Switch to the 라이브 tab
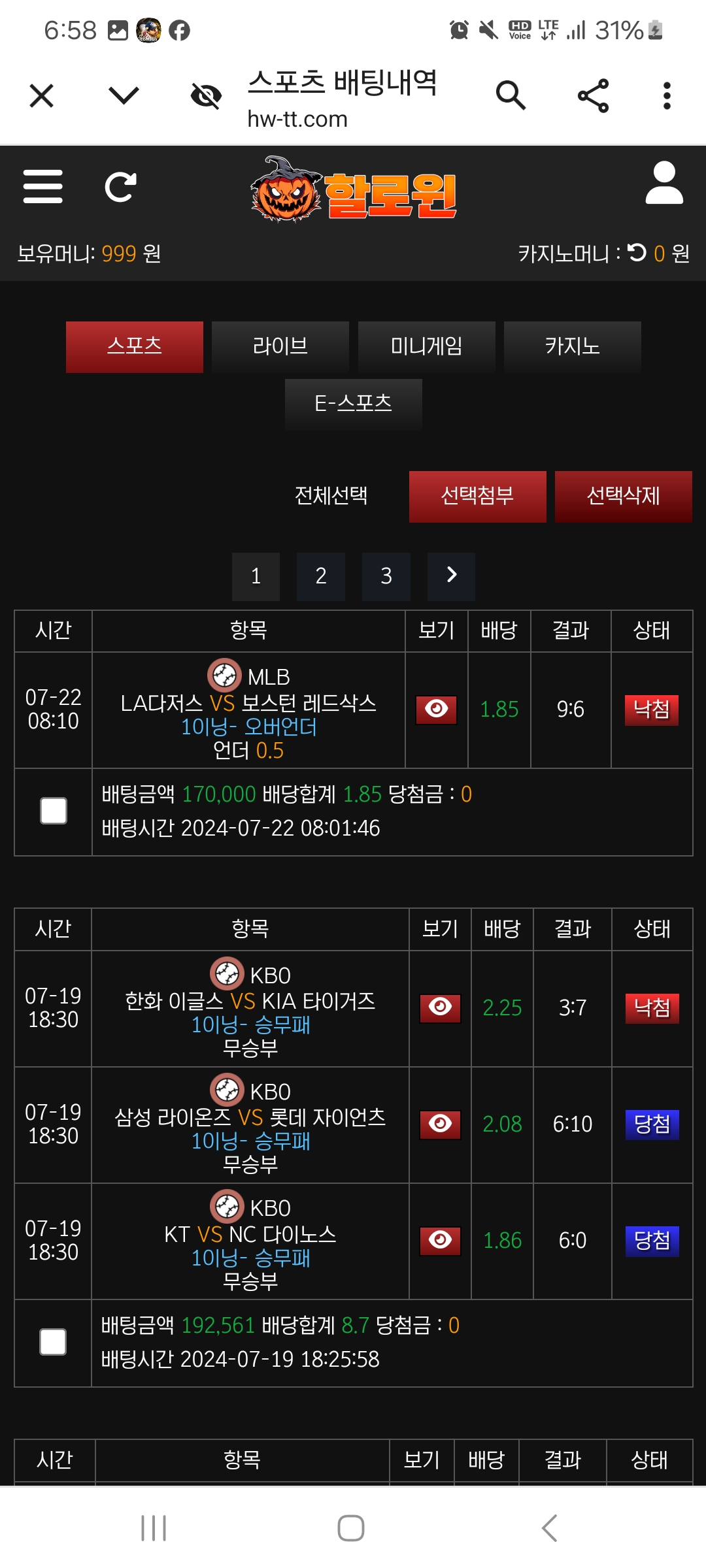The width and height of the screenshot is (706, 1568). click(x=280, y=346)
